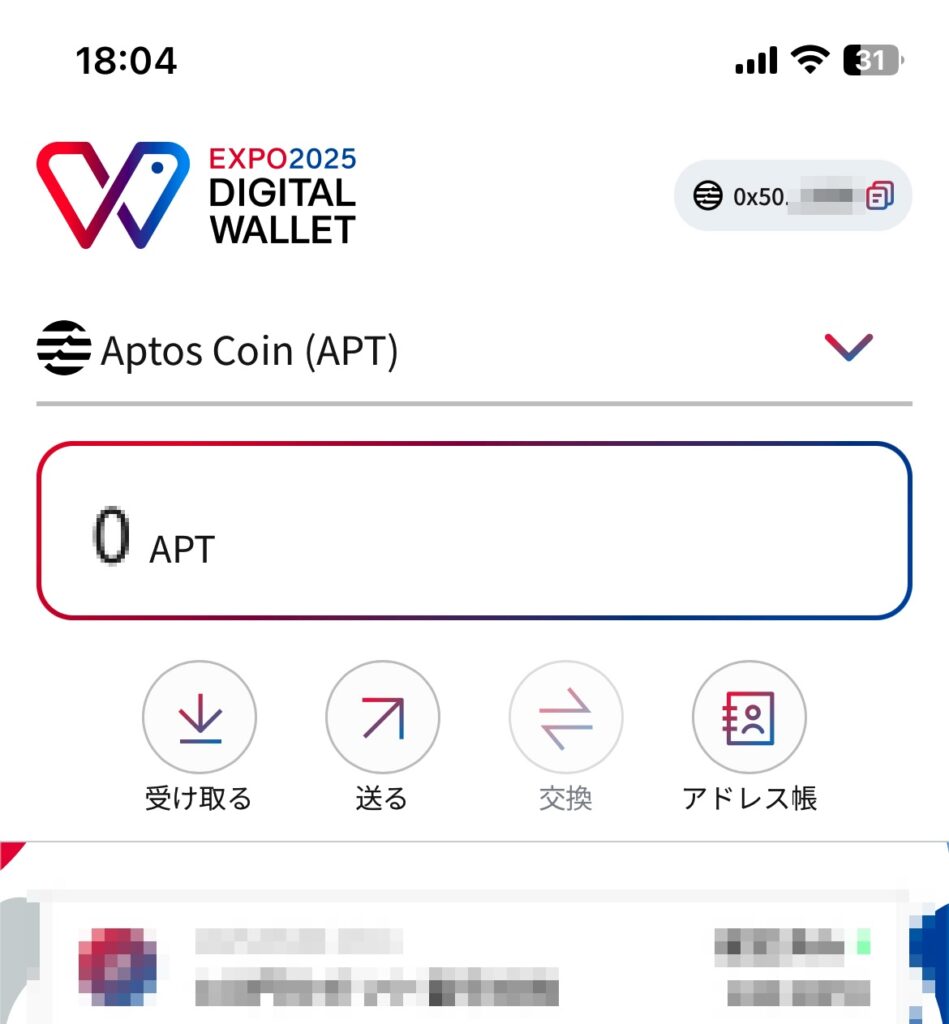Open the アドレス帳 address book
Image resolution: width=949 pixels, height=1024 pixels.
tap(749, 718)
